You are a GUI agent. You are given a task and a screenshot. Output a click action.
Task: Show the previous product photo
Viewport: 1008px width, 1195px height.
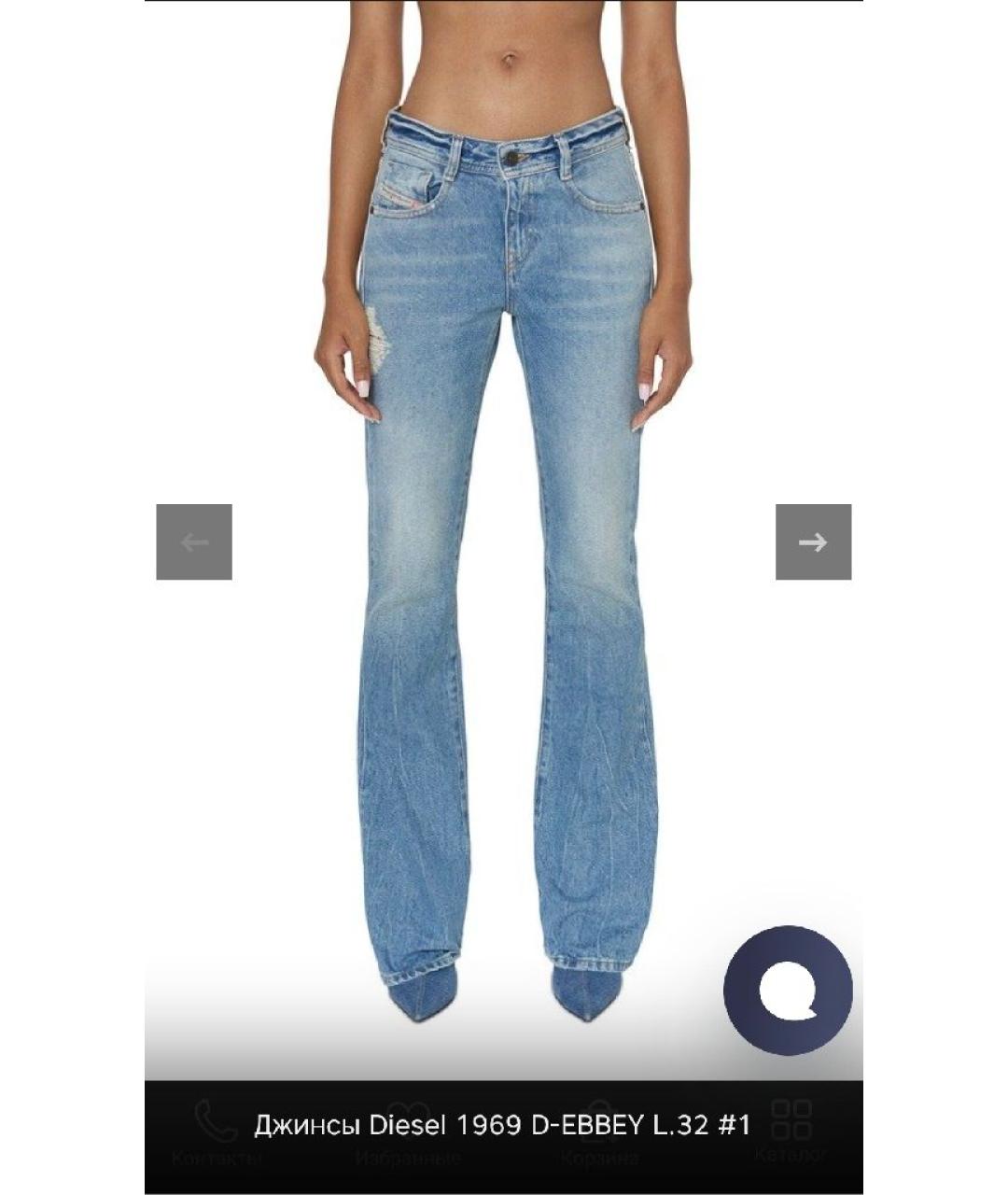point(194,542)
